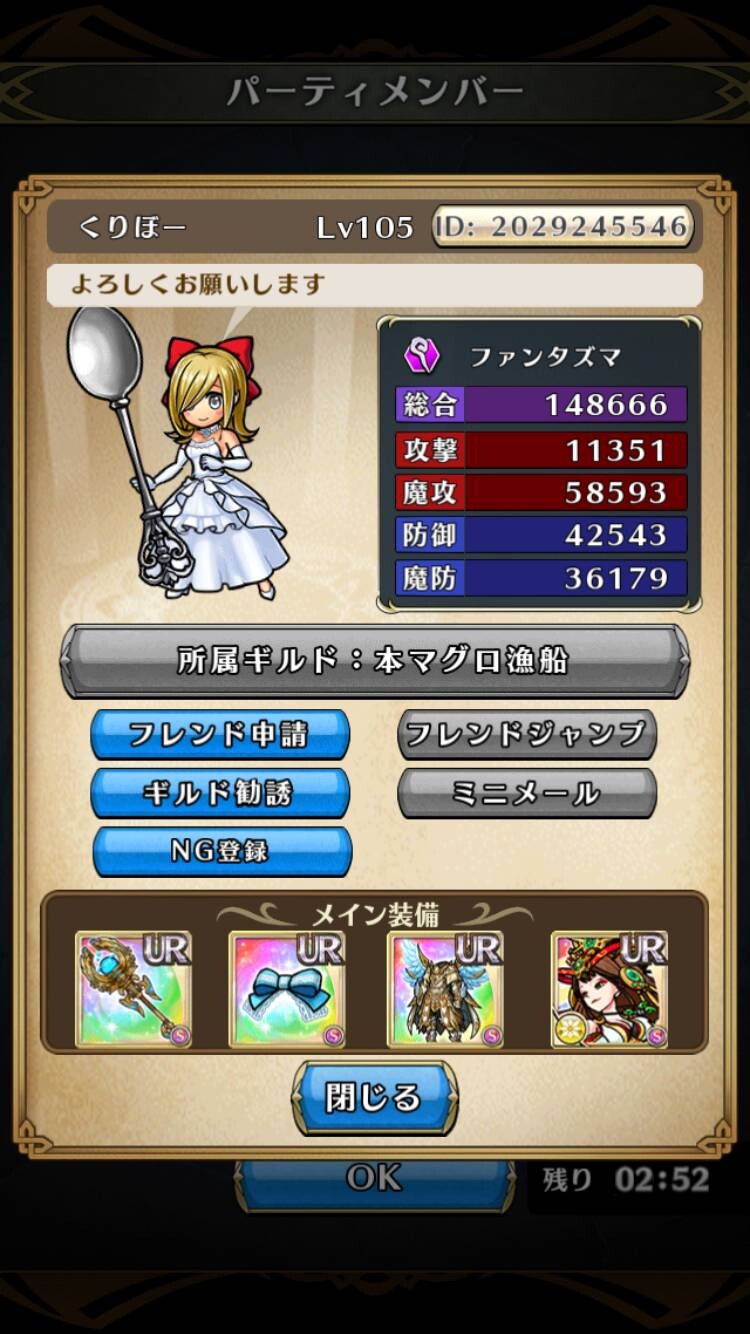View the guild 本マグロ漁船
Screen dimensions: 750x1334
click(375, 661)
